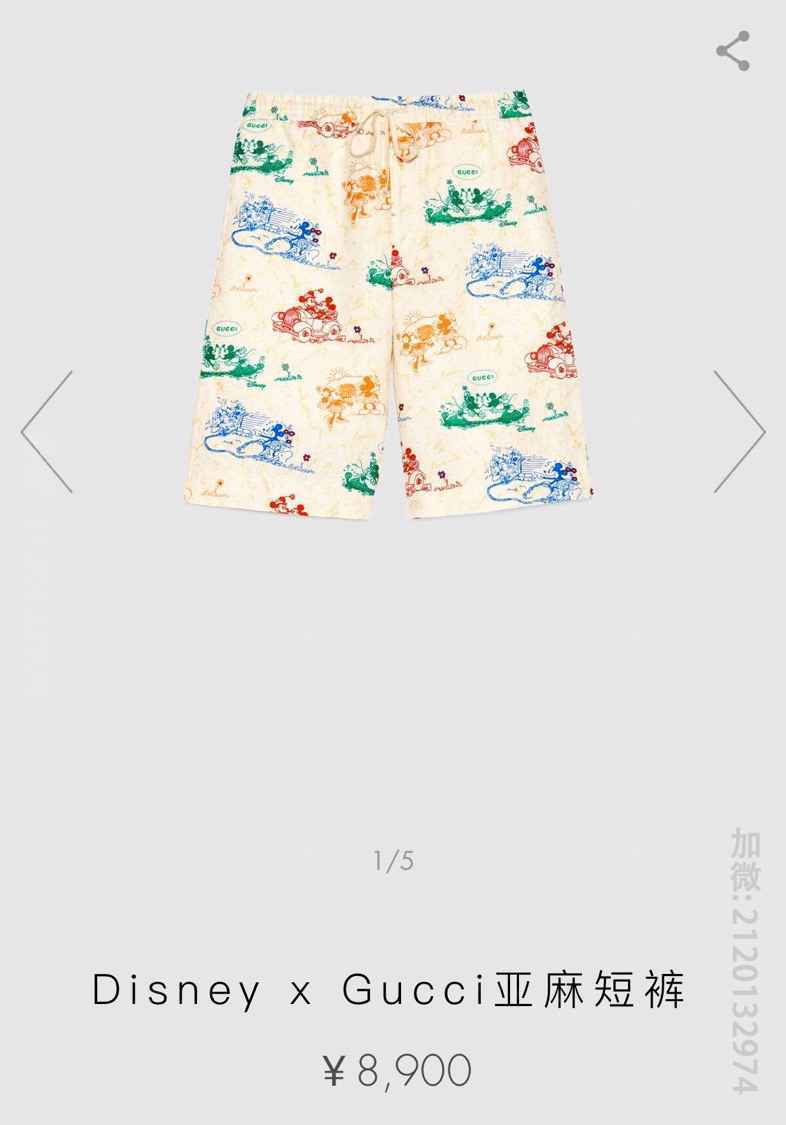This screenshot has height=1125, width=786.
Task: Show the next product photo
Action: pos(739,431)
